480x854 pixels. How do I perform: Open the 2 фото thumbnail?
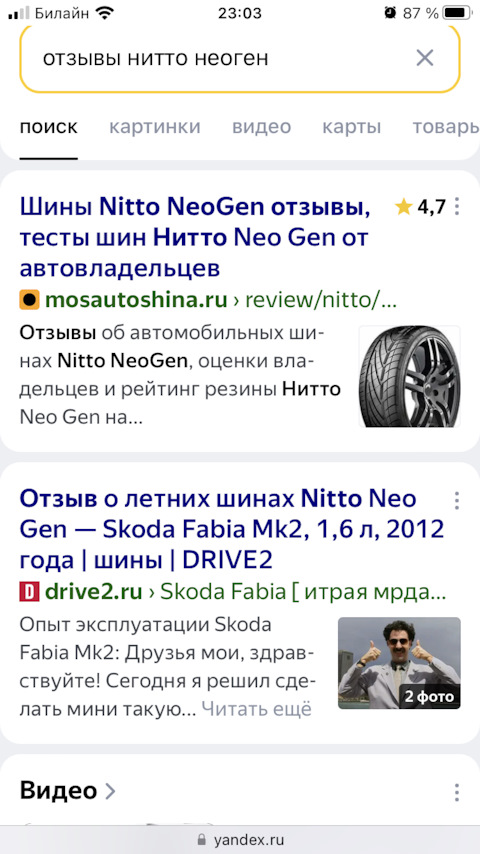point(399,663)
